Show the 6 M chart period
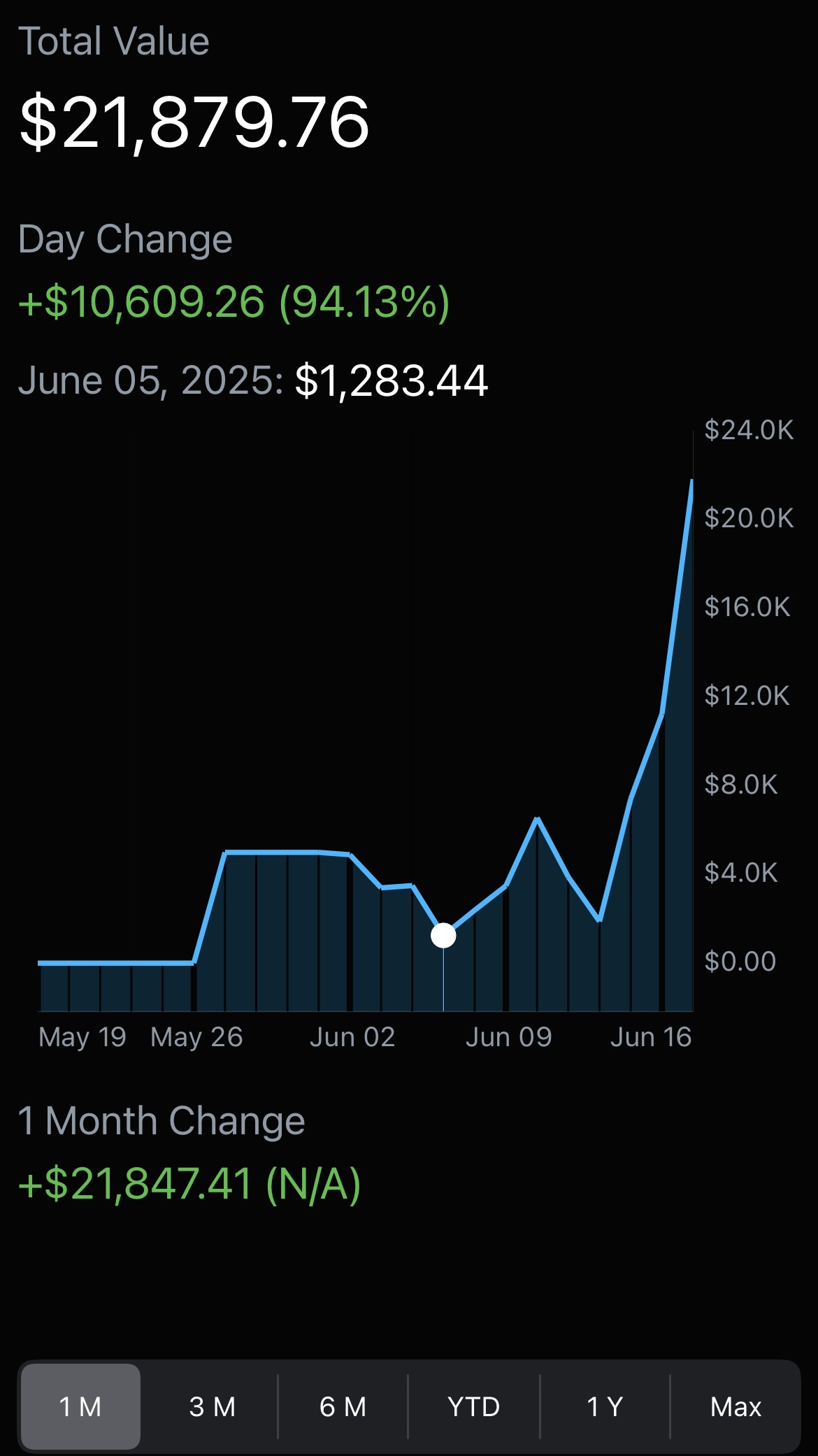The image size is (818, 1456). point(343,1406)
